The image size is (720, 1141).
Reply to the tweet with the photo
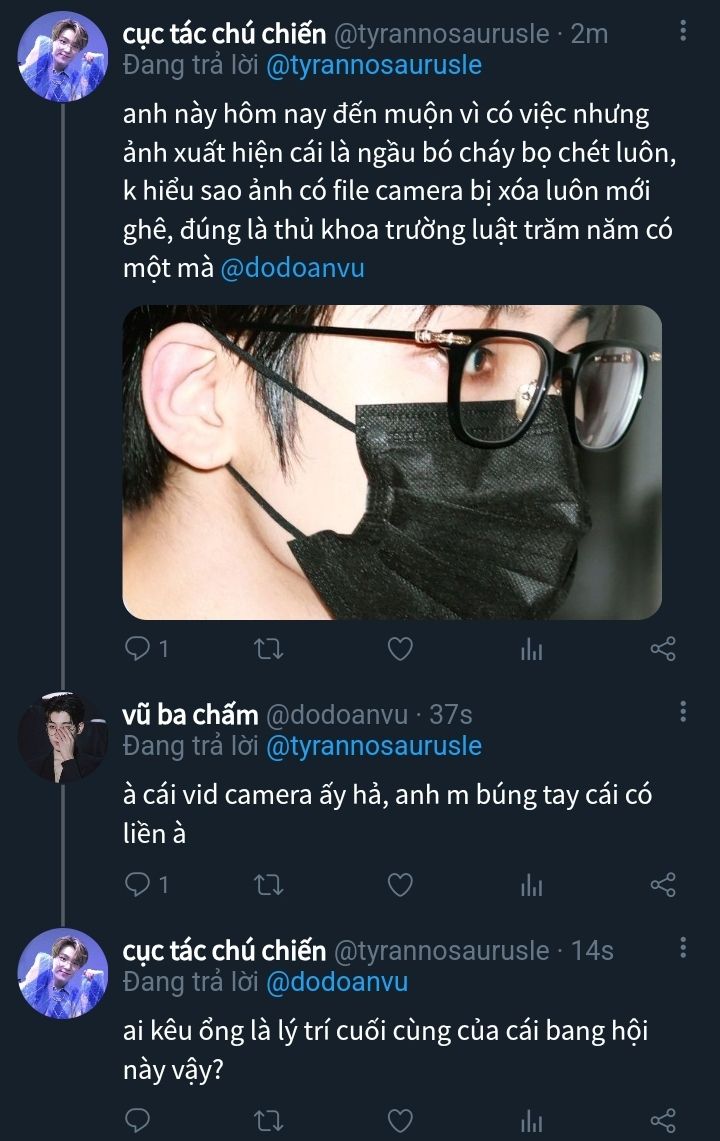138,650
